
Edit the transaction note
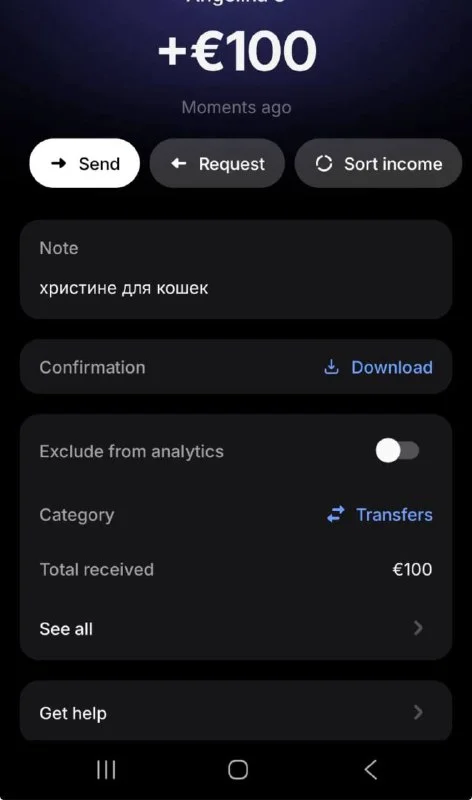point(236,269)
